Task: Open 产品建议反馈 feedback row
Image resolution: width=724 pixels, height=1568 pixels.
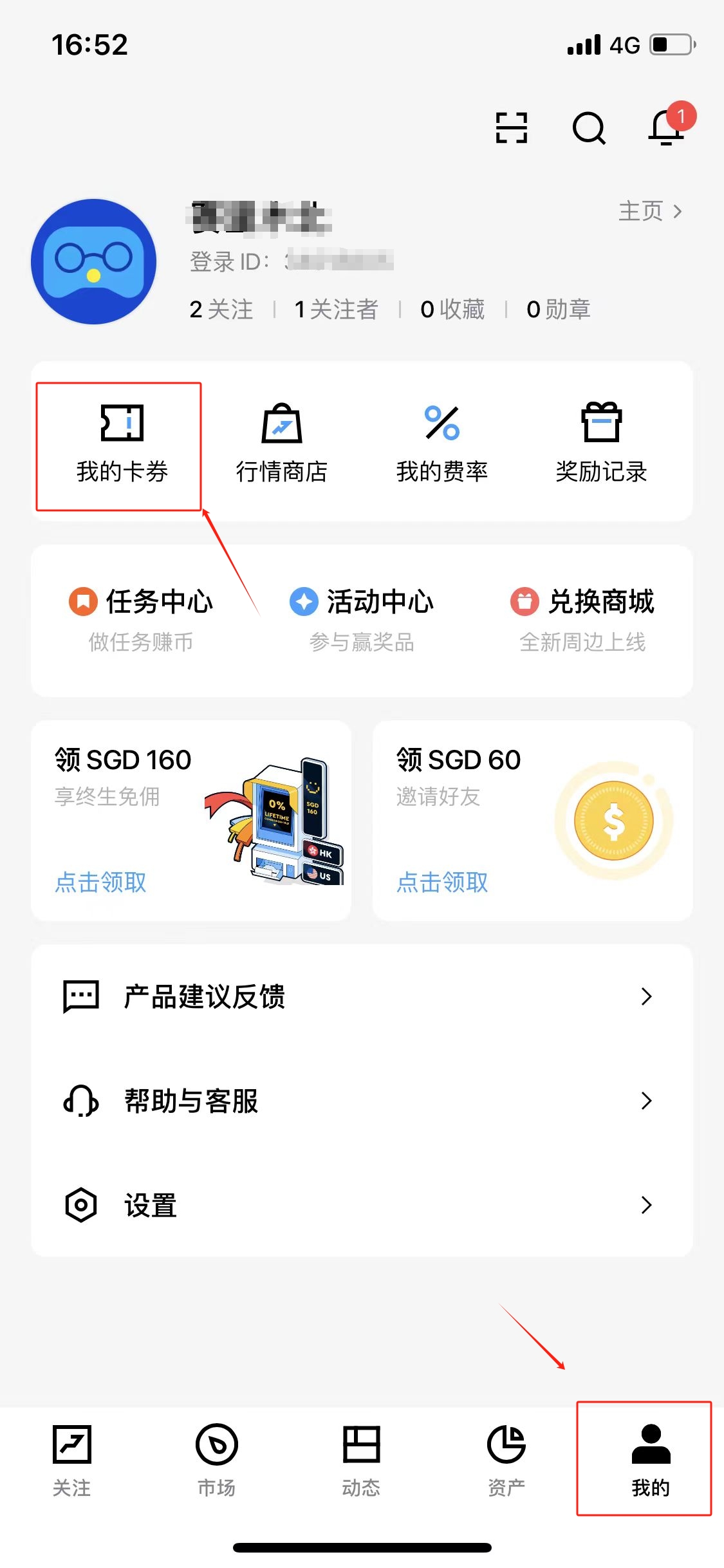Action: click(362, 996)
